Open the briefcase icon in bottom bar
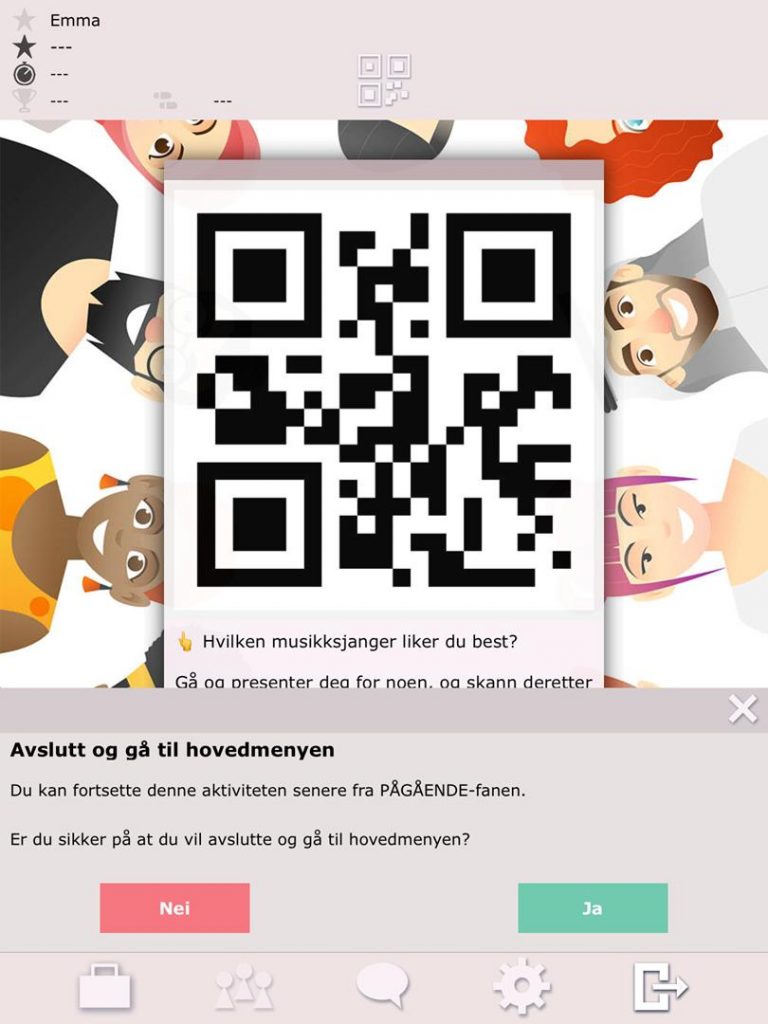Image resolution: width=768 pixels, height=1024 pixels. 105,986
